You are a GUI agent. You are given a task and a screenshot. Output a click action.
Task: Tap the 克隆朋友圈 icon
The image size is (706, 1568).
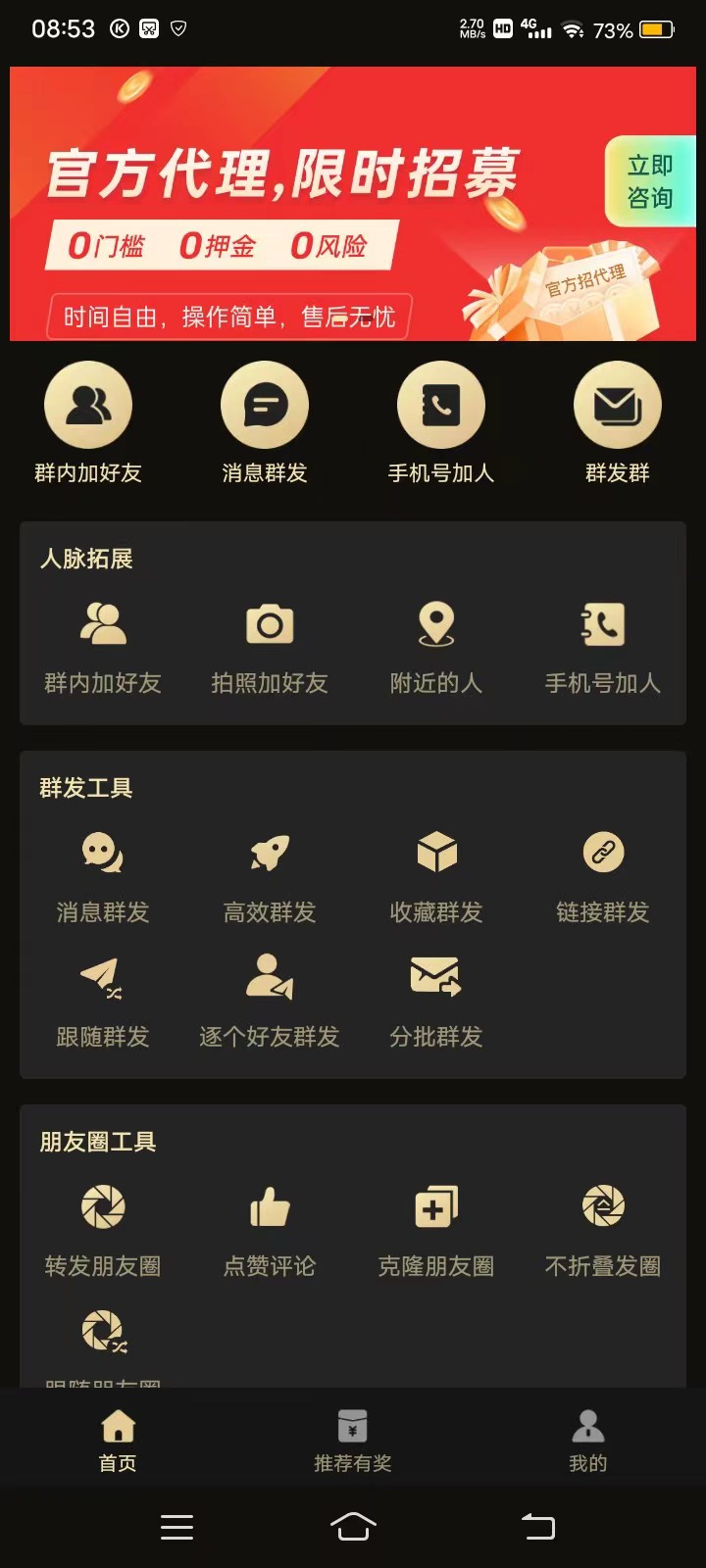434,1206
